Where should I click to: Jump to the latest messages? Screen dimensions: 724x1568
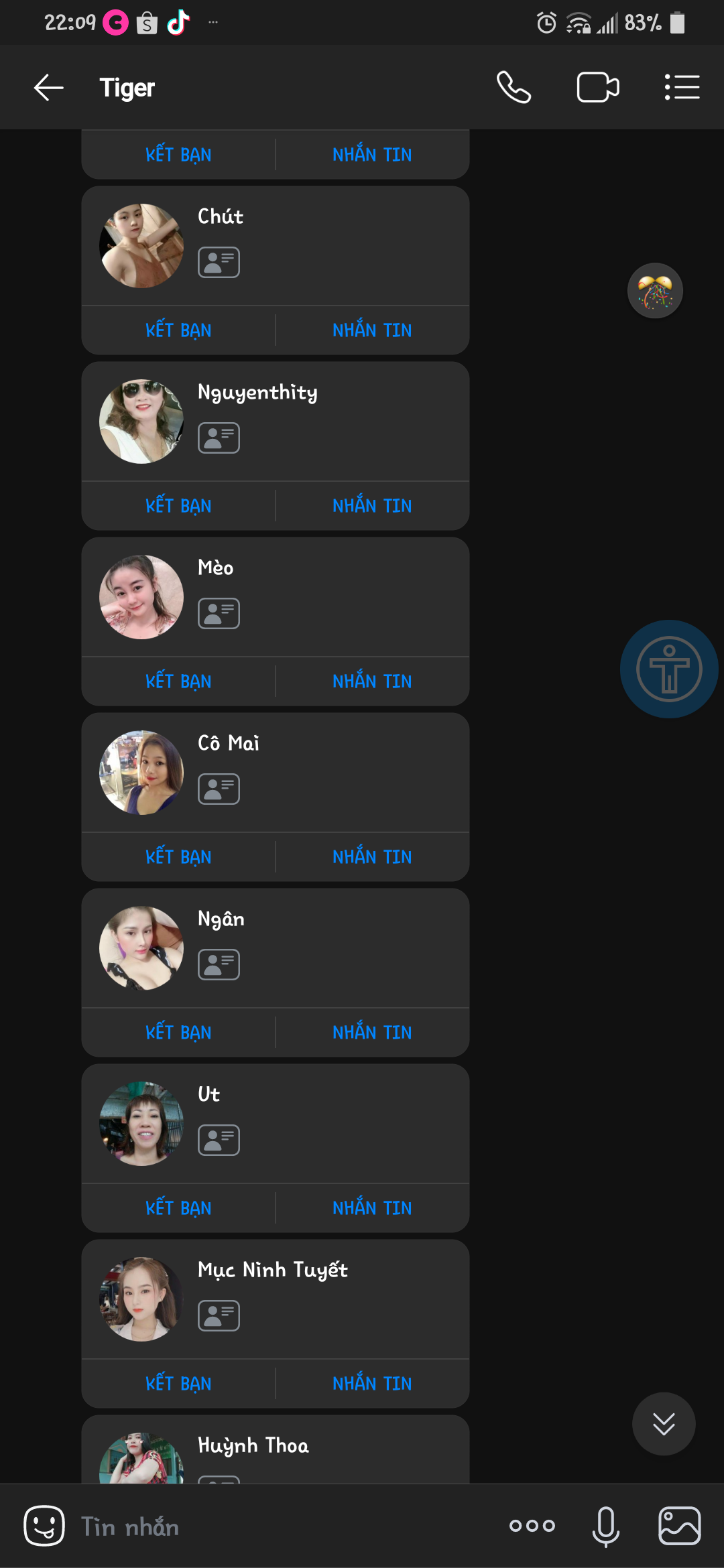pos(664,1424)
